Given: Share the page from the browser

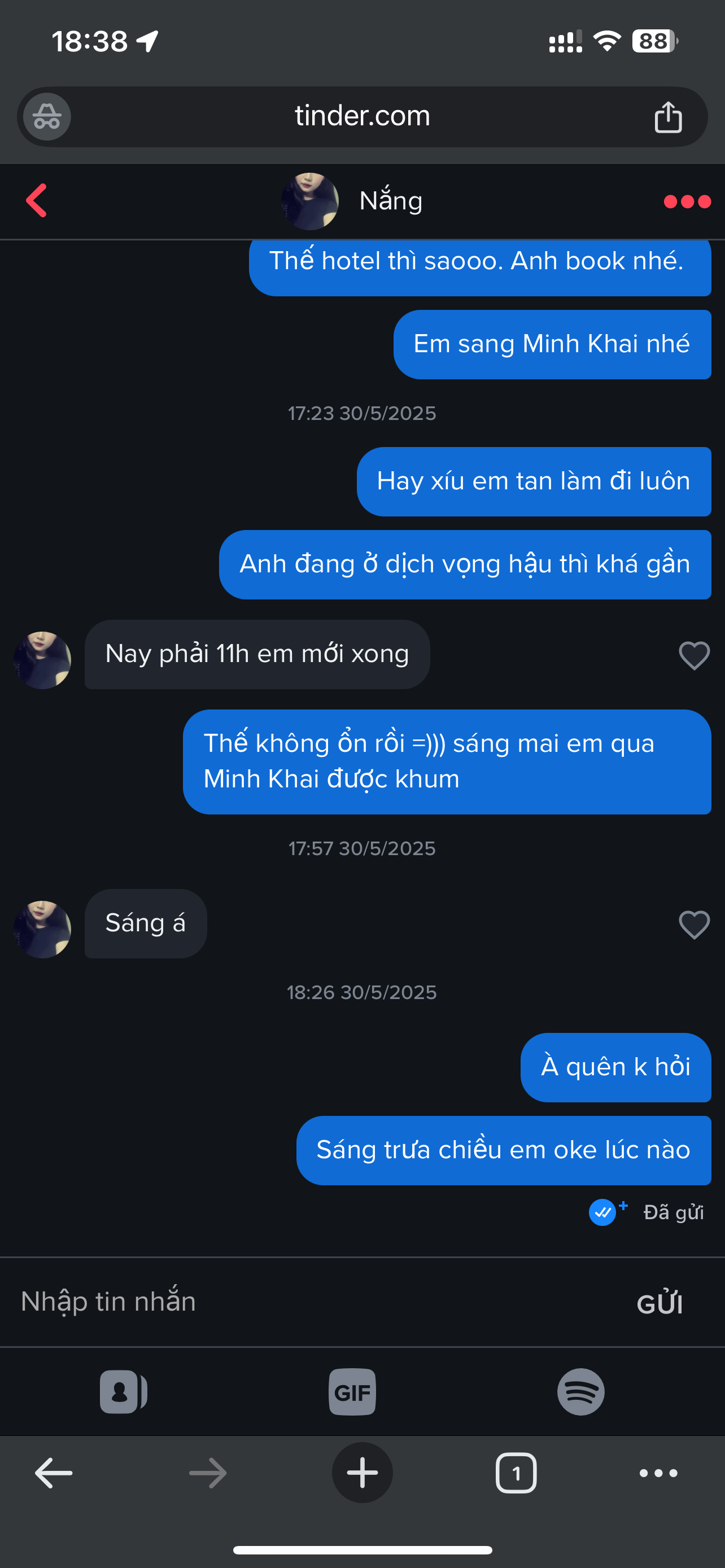Looking at the screenshot, I should pyautogui.click(x=668, y=117).
